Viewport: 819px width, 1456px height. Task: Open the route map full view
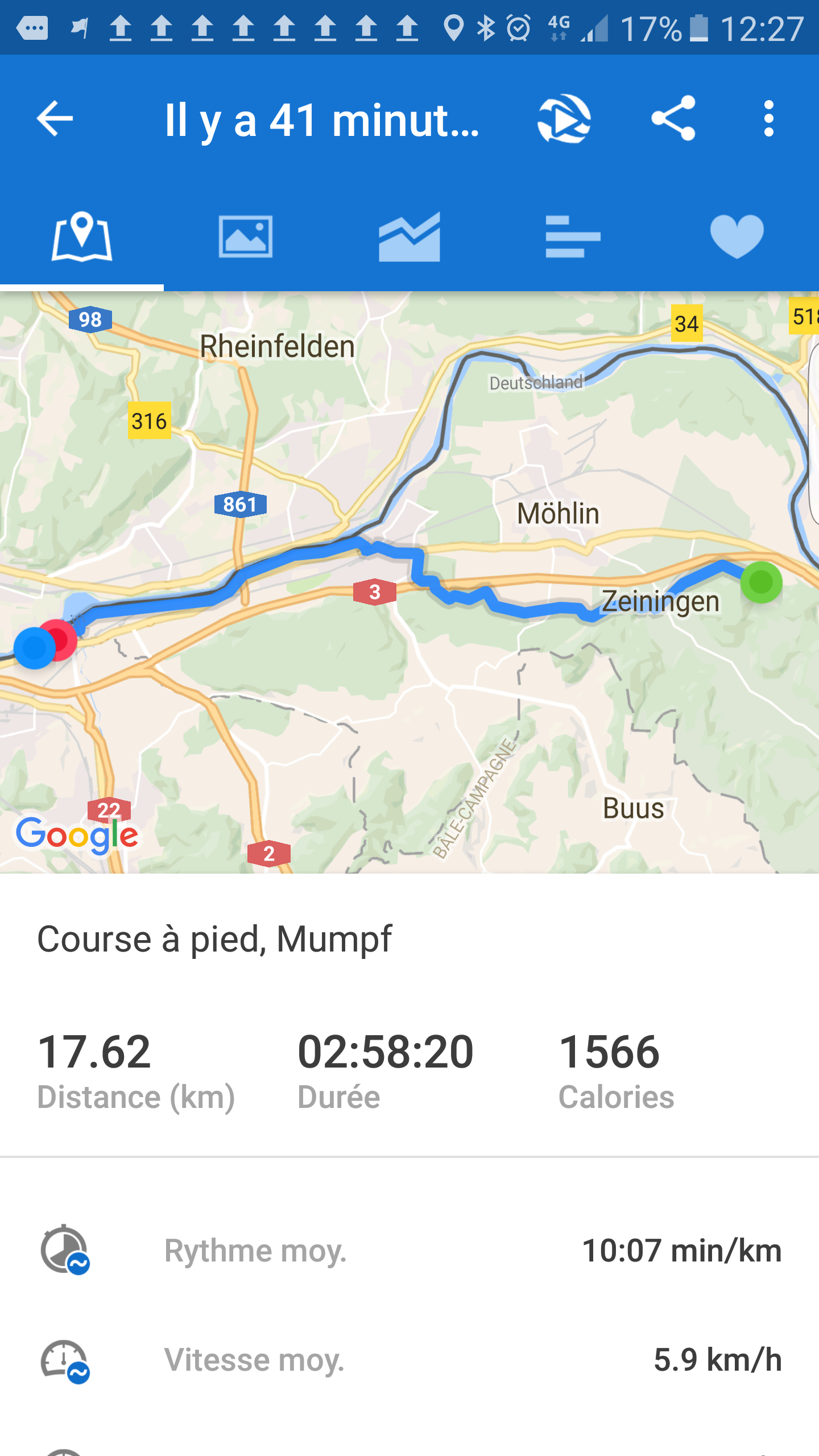(x=409, y=582)
